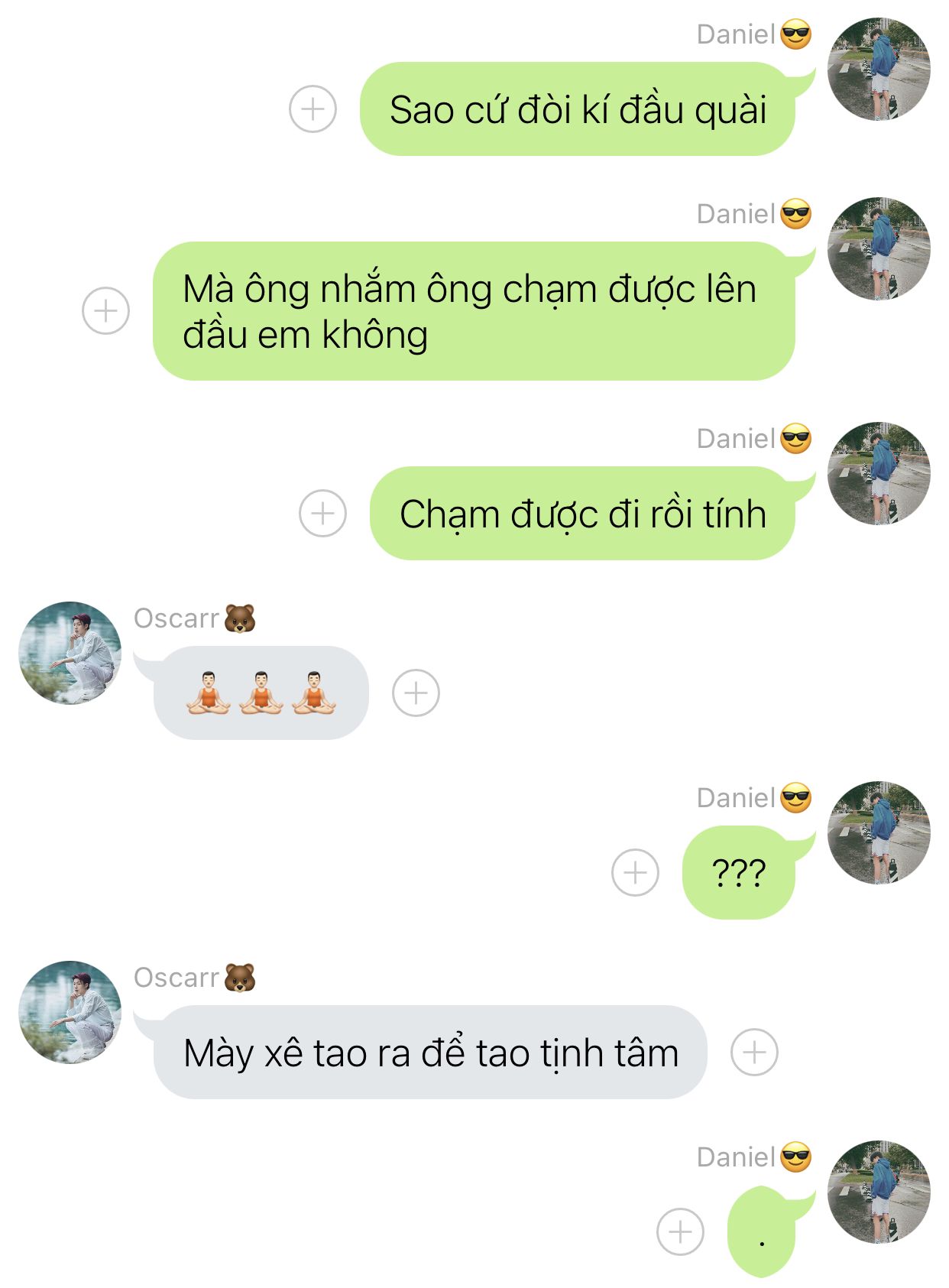Tap plus beside "Sao cứ đòi kí đầu quài"
949x1288 pixels.
(313, 109)
